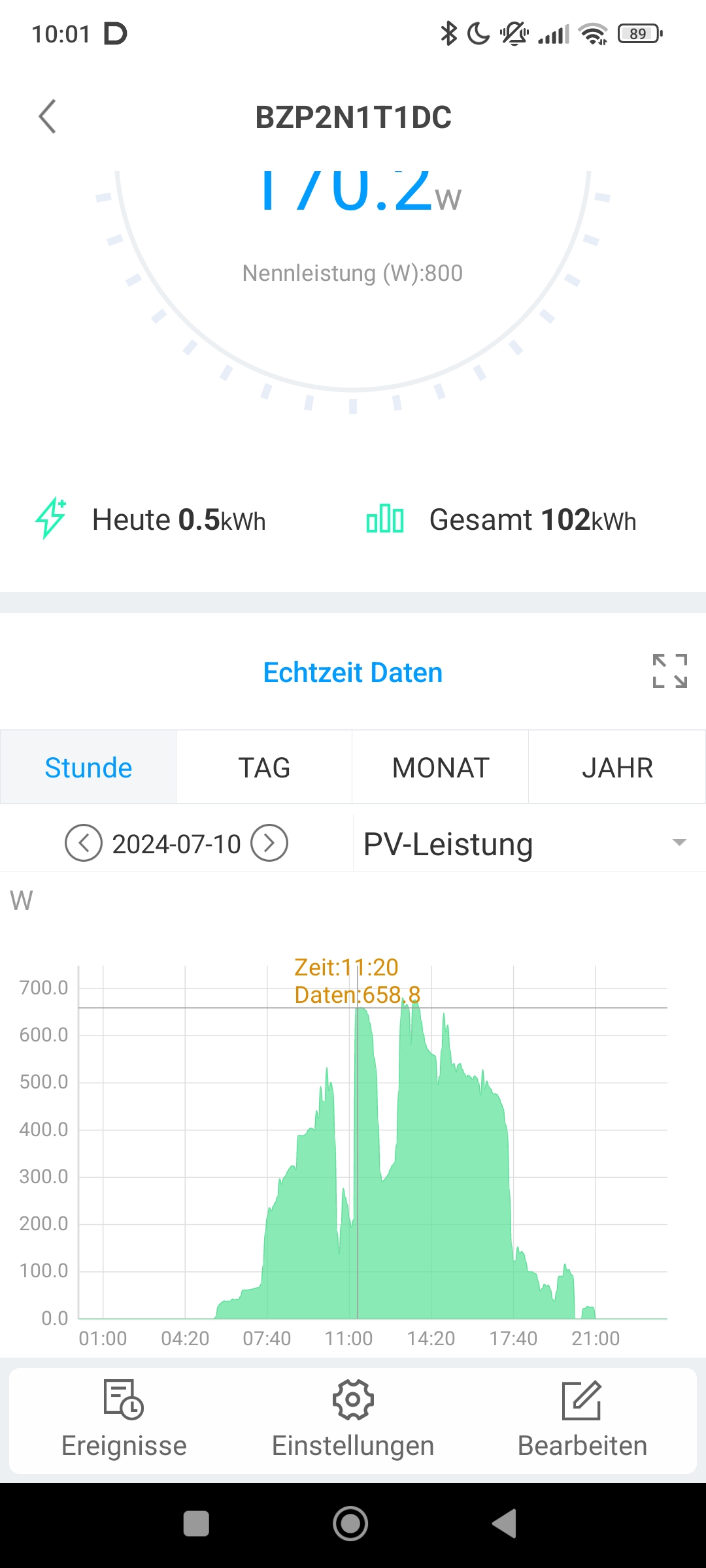Open recent apps from the navigation bar
Viewport: 706px width, 1568px height.
pyautogui.click(x=196, y=1524)
